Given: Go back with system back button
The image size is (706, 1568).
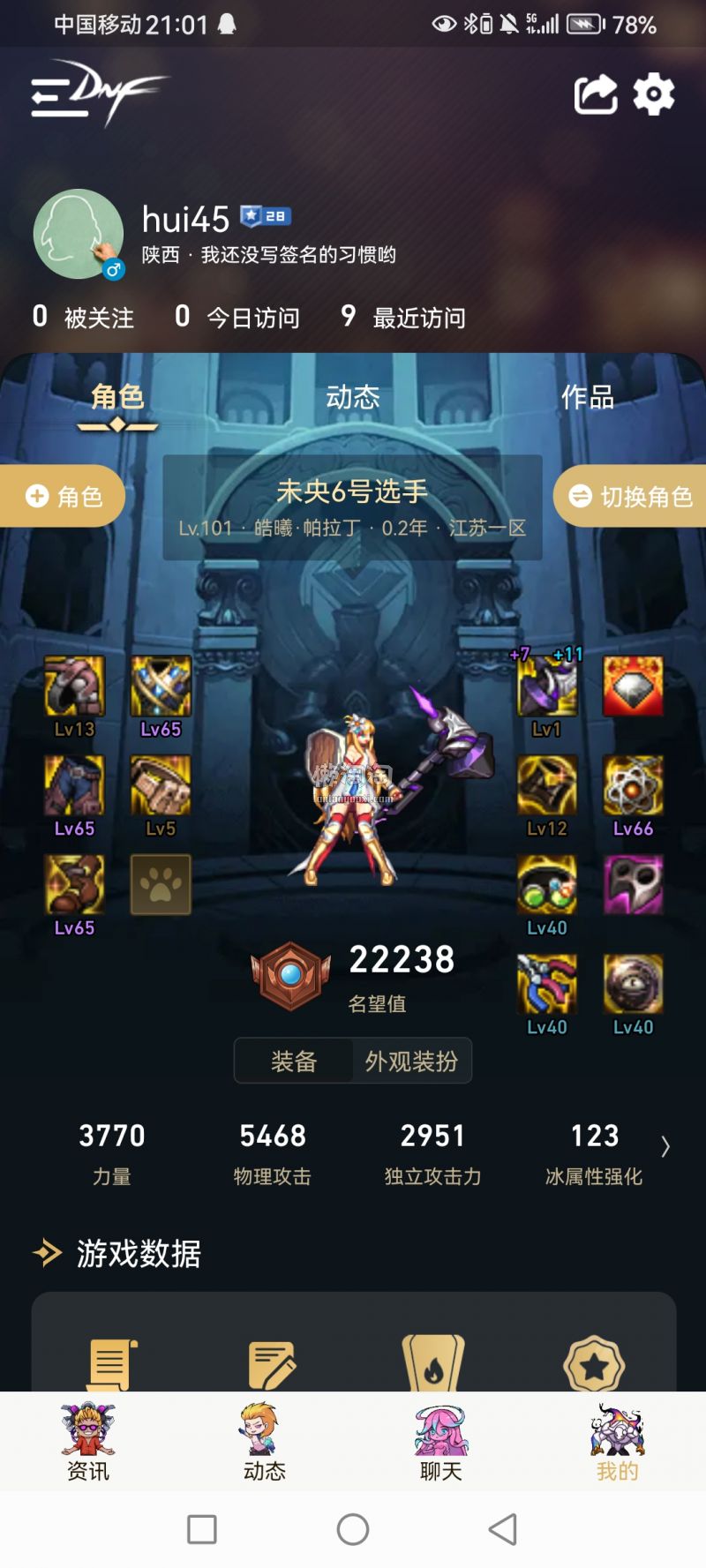Looking at the screenshot, I should tap(503, 1529).
